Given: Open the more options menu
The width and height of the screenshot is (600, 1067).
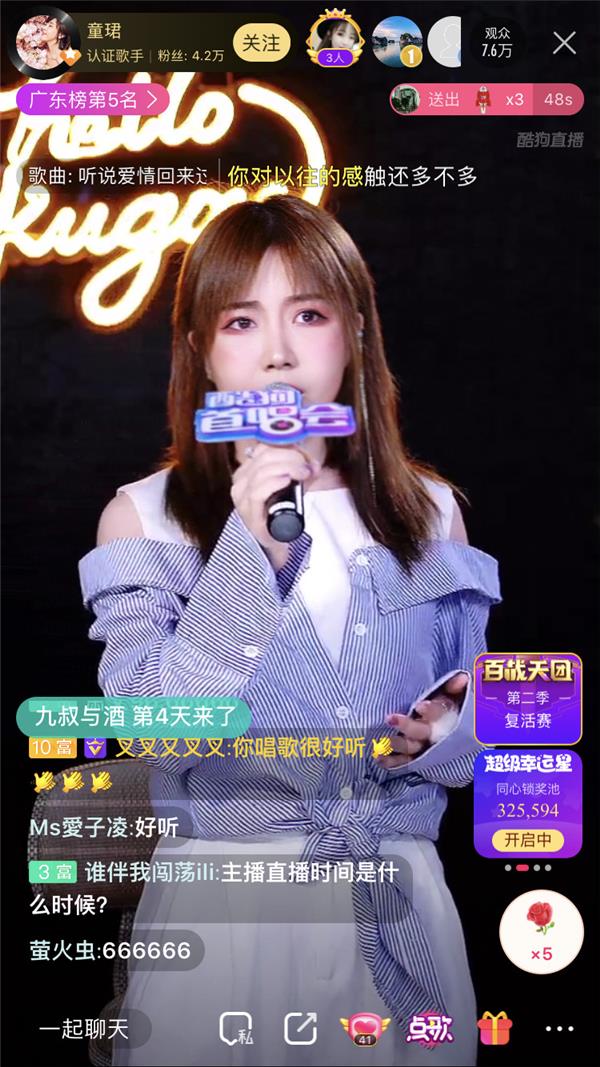Looking at the screenshot, I should pyautogui.click(x=559, y=1029).
